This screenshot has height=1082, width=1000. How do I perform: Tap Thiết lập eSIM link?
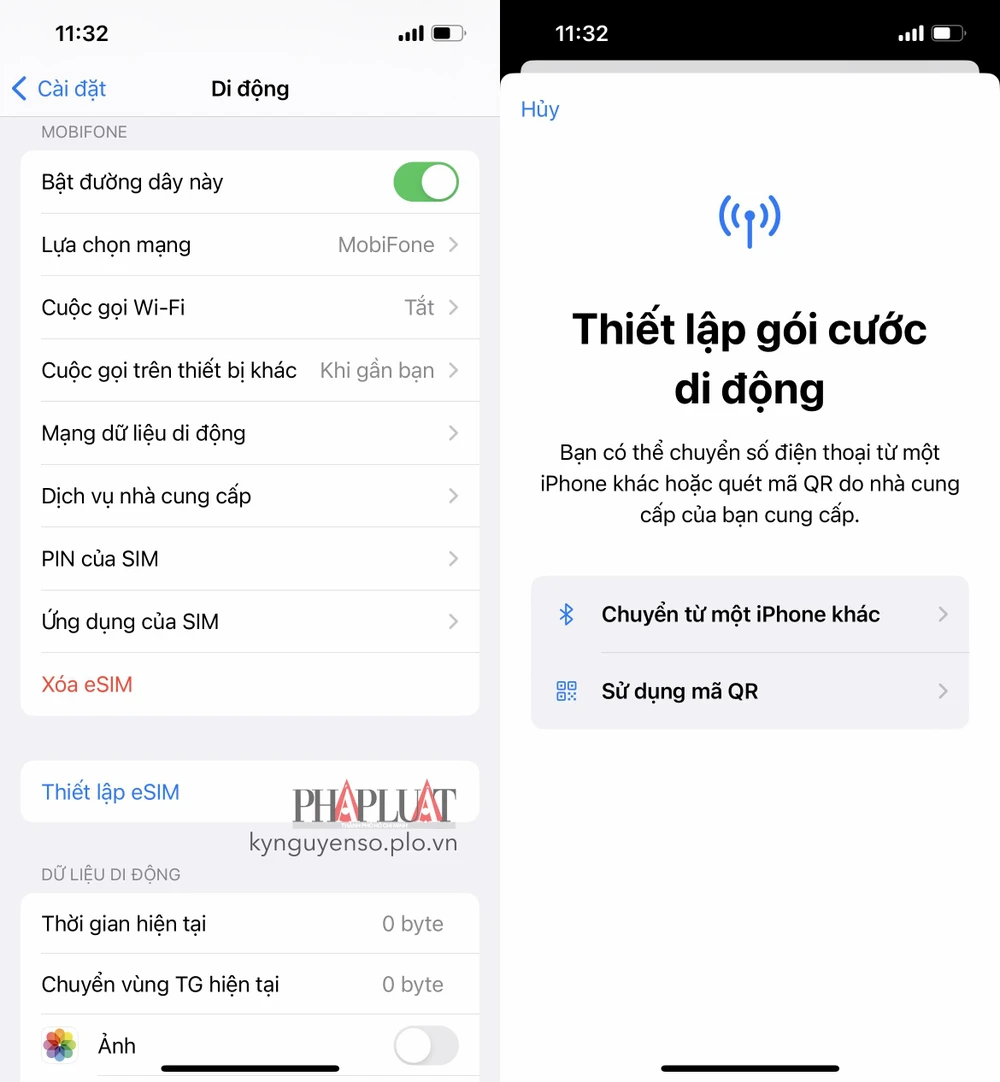click(110, 792)
